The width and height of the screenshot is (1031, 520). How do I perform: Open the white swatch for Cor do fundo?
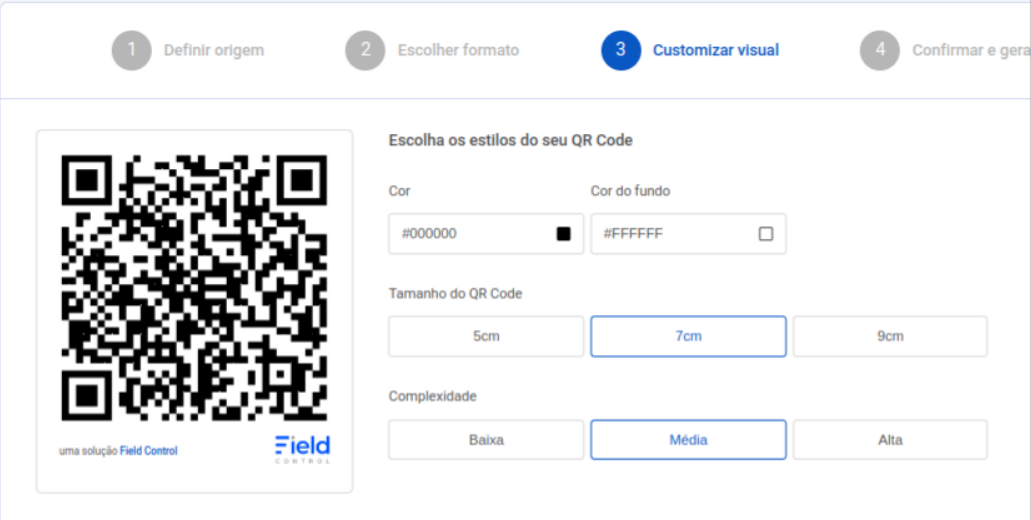tap(766, 234)
